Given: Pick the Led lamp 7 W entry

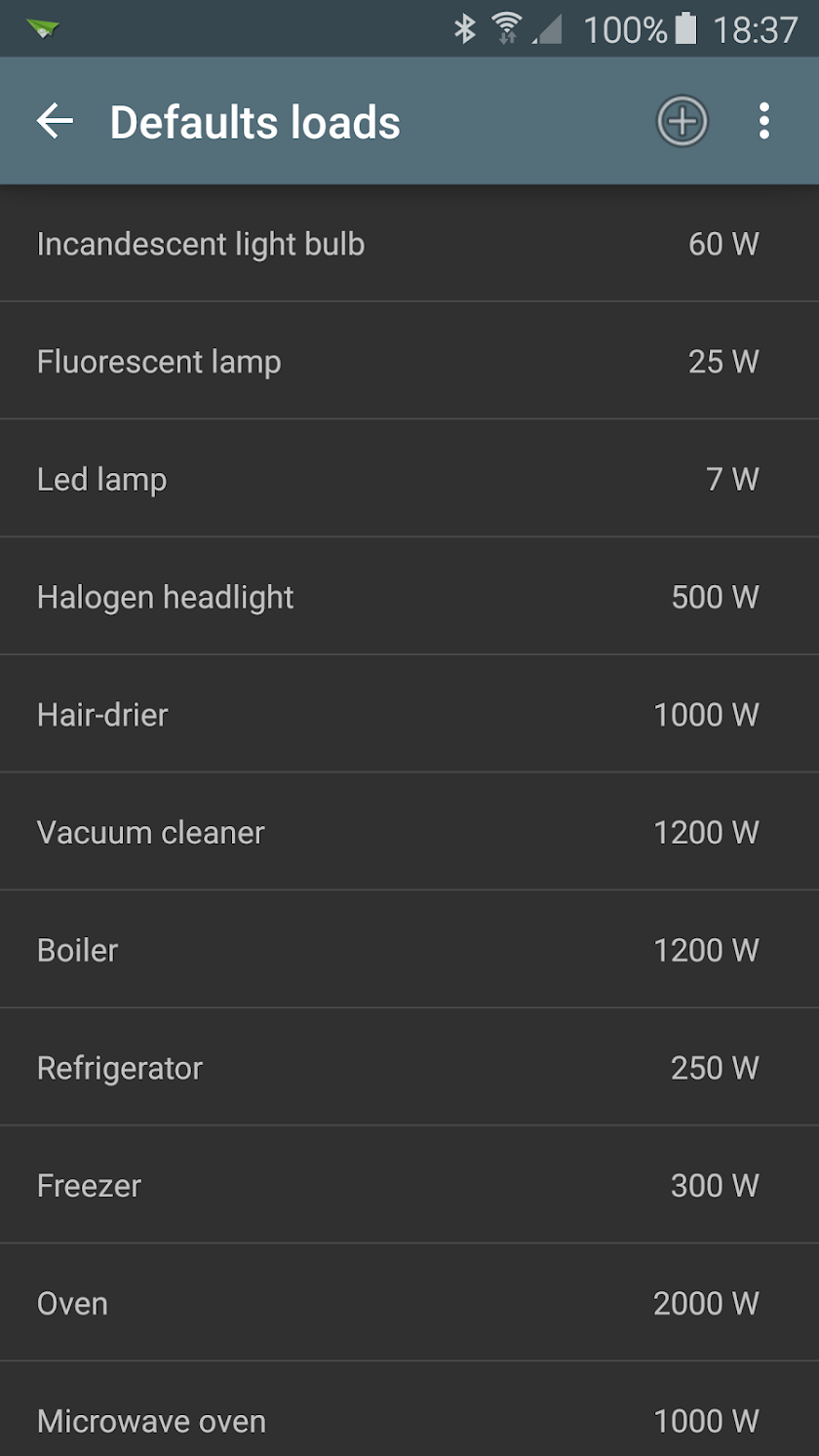Looking at the screenshot, I should point(409,480).
